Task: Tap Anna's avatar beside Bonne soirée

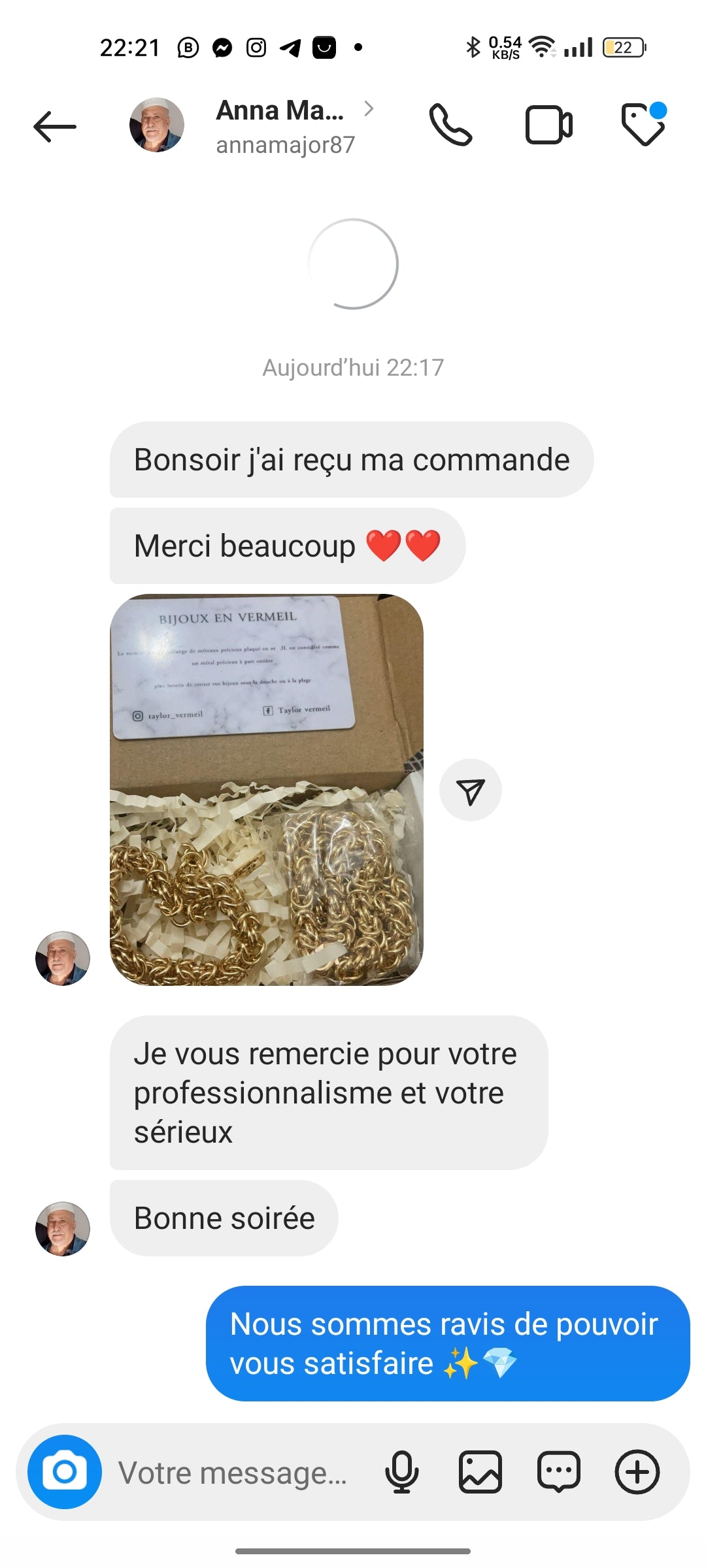Action: point(62,1228)
